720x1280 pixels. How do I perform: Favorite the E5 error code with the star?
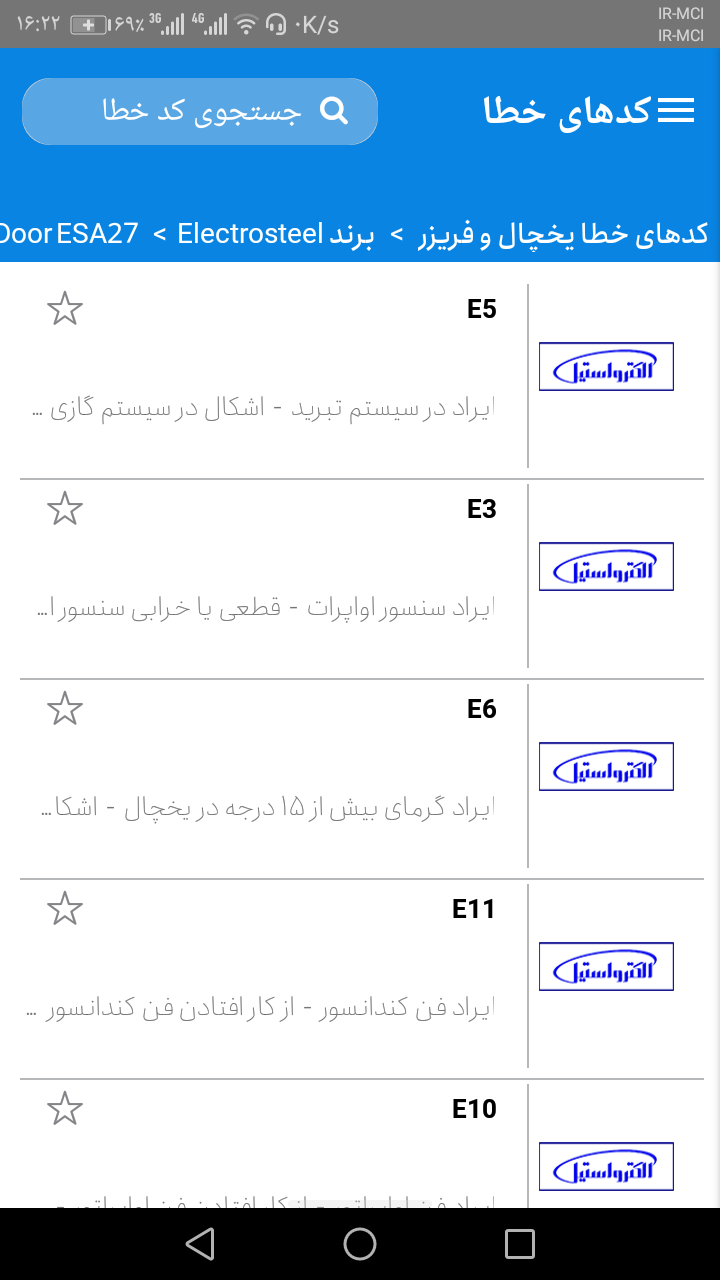click(x=65, y=309)
